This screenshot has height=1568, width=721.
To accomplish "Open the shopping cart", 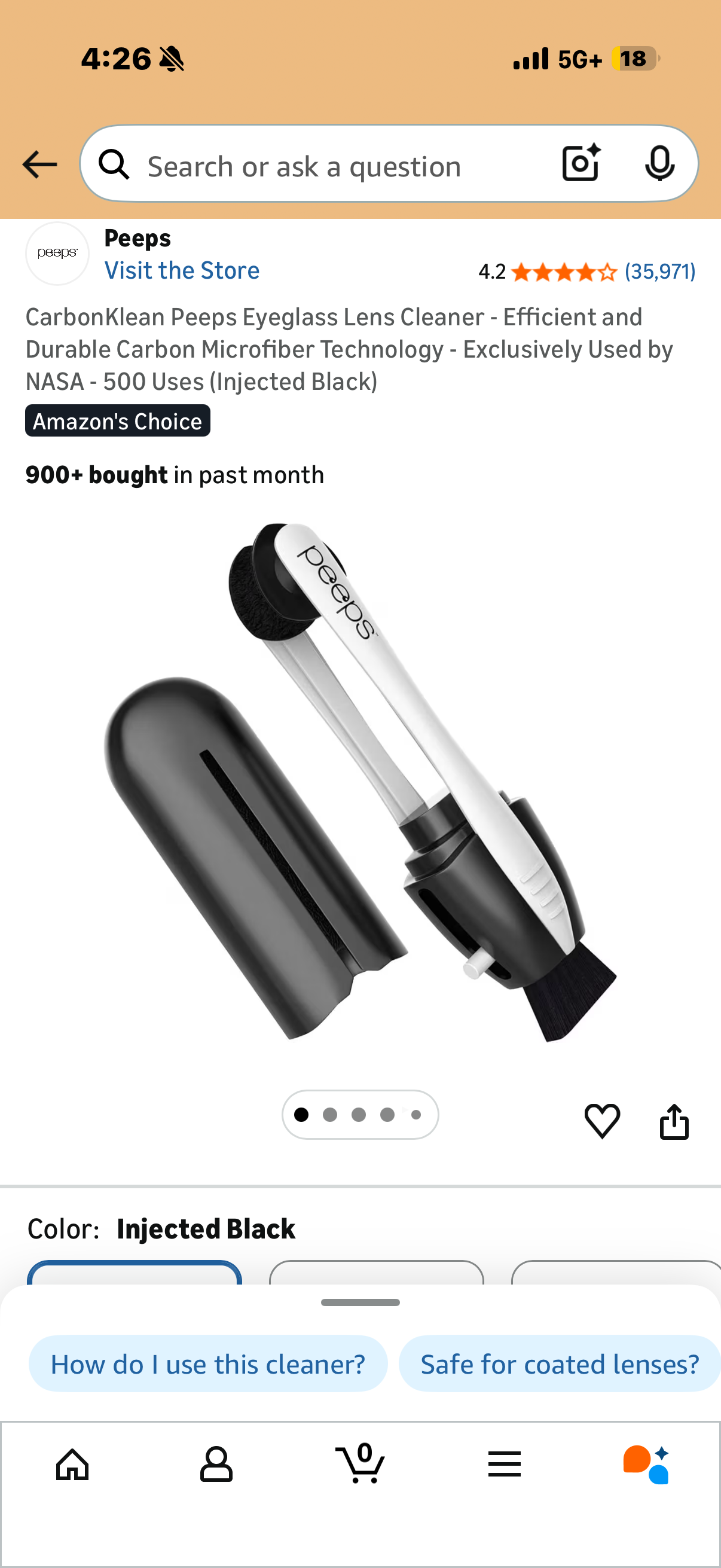I will tap(360, 1464).
